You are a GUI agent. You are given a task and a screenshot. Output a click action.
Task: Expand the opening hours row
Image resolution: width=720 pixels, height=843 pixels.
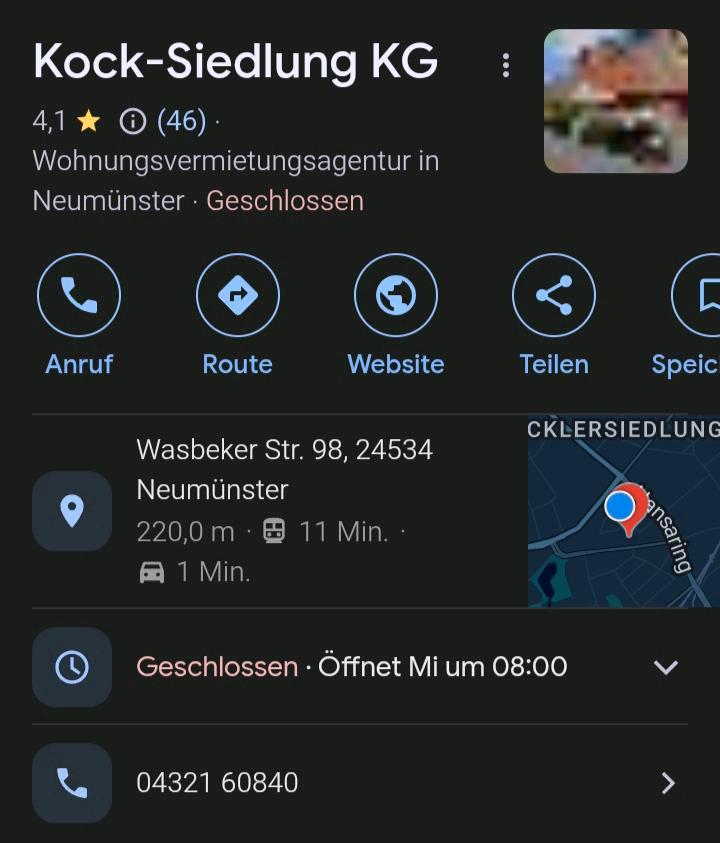665,667
